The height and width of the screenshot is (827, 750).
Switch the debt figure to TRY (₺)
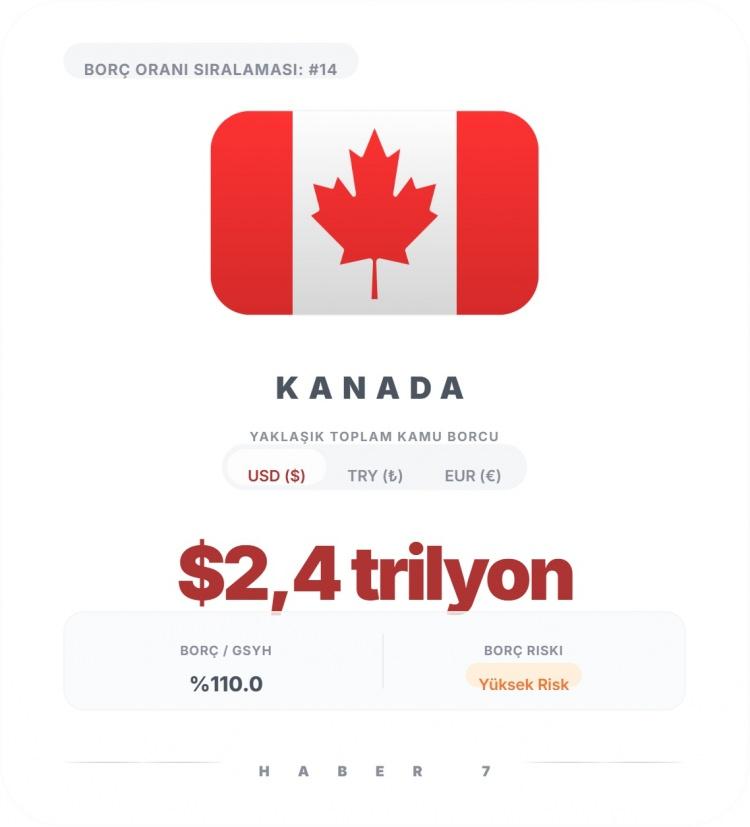click(375, 475)
